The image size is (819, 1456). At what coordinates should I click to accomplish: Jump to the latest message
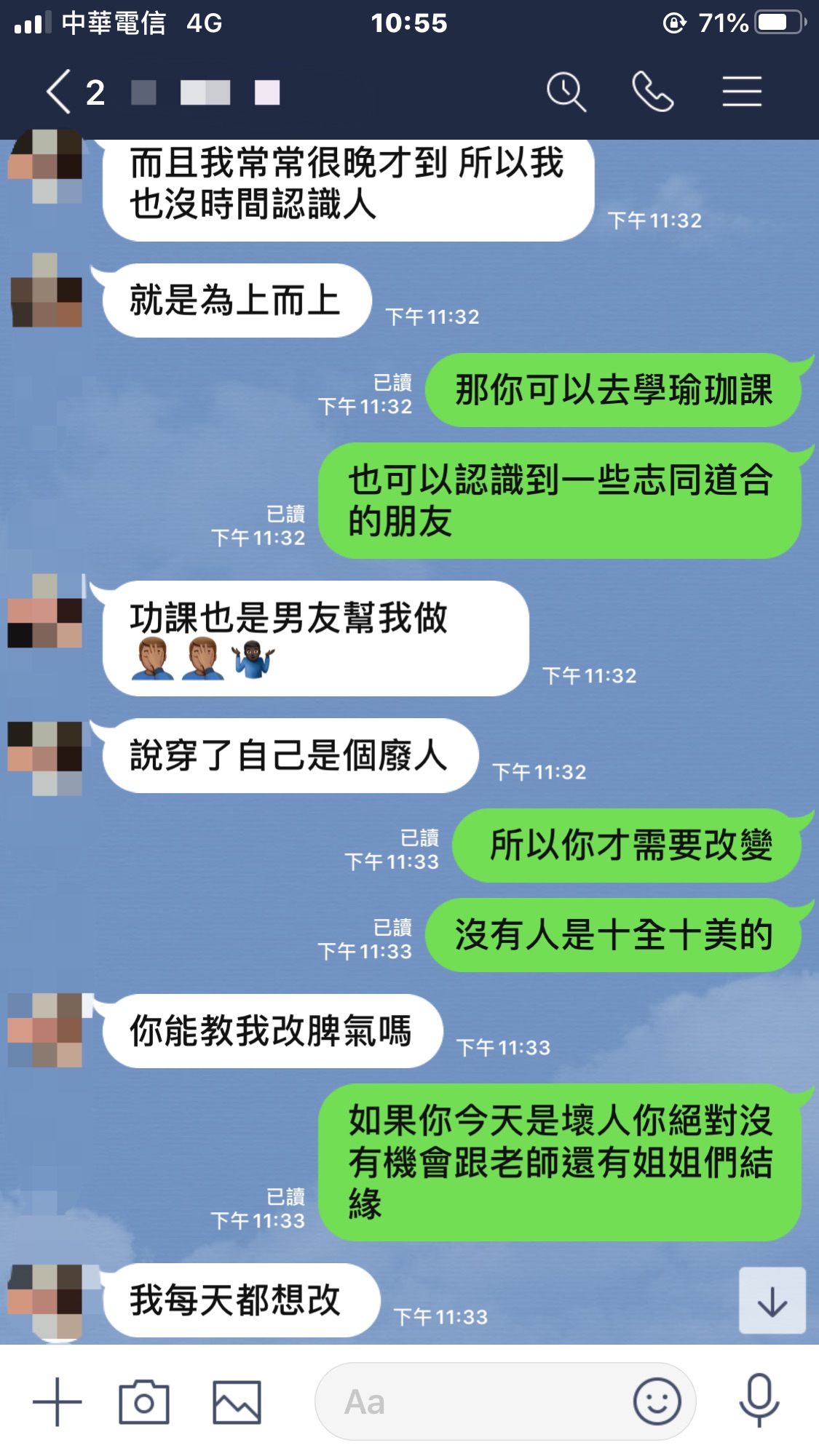(772, 1301)
